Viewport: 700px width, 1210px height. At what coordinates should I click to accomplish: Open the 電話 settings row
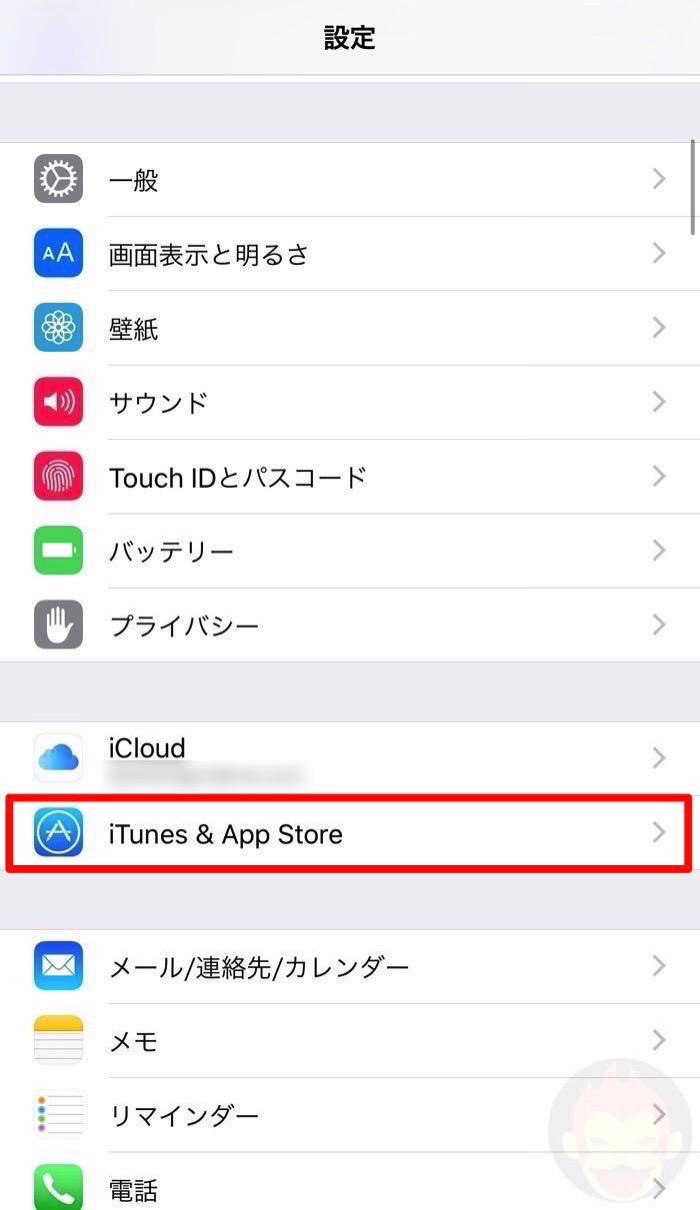pos(350,1188)
